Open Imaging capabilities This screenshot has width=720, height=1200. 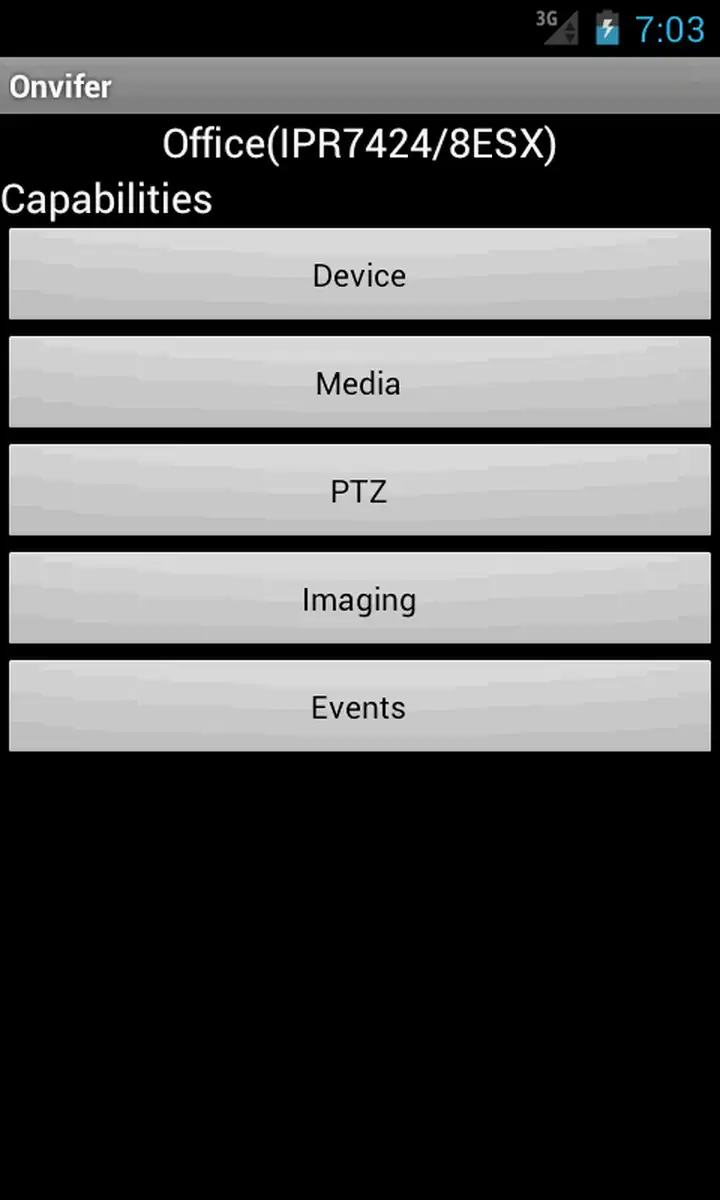click(360, 599)
